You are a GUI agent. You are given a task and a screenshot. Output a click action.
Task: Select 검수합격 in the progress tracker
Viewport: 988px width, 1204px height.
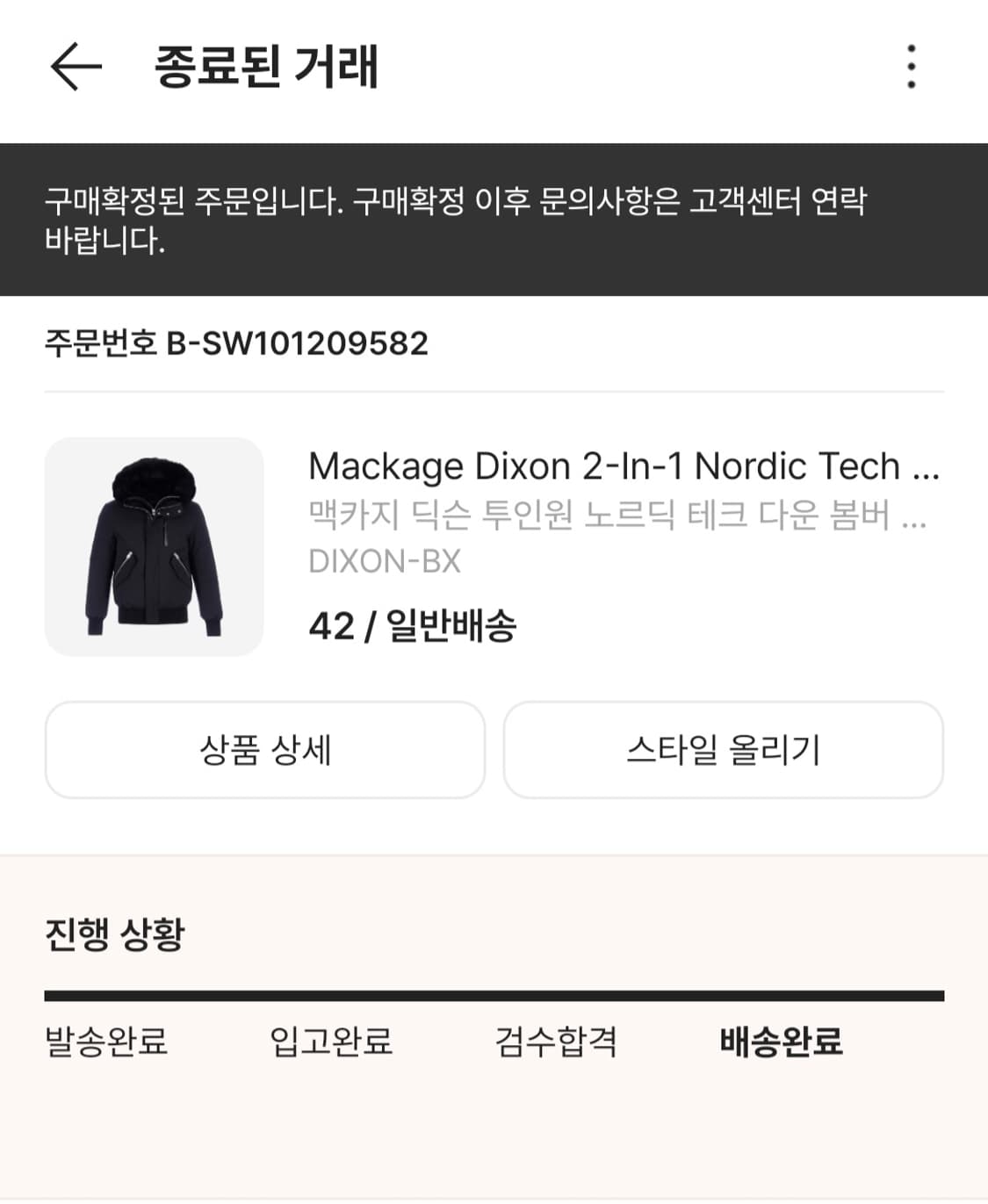coord(557,1043)
